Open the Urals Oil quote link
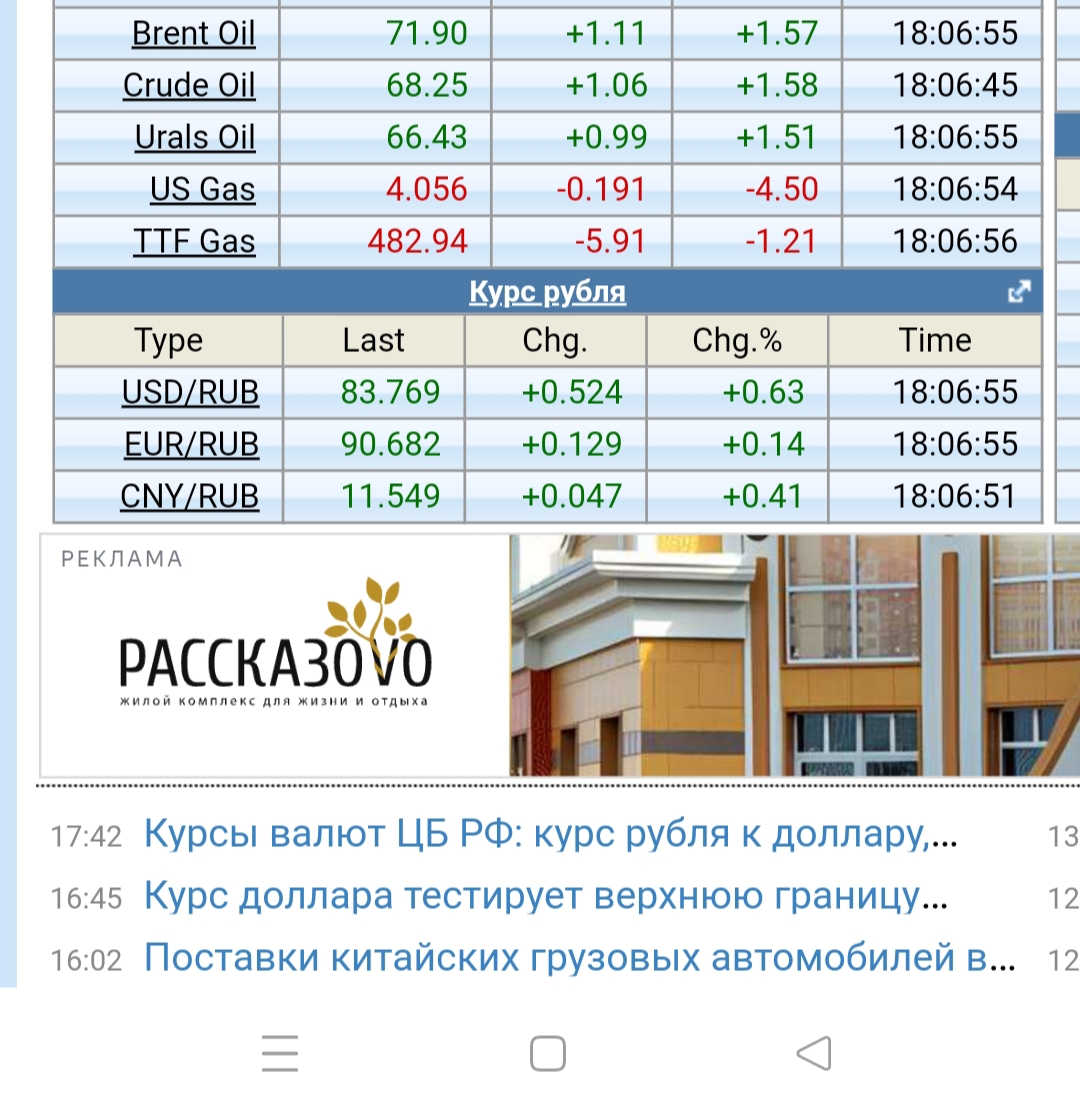The height and width of the screenshot is (1120, 1080). [x=196, y=138]
